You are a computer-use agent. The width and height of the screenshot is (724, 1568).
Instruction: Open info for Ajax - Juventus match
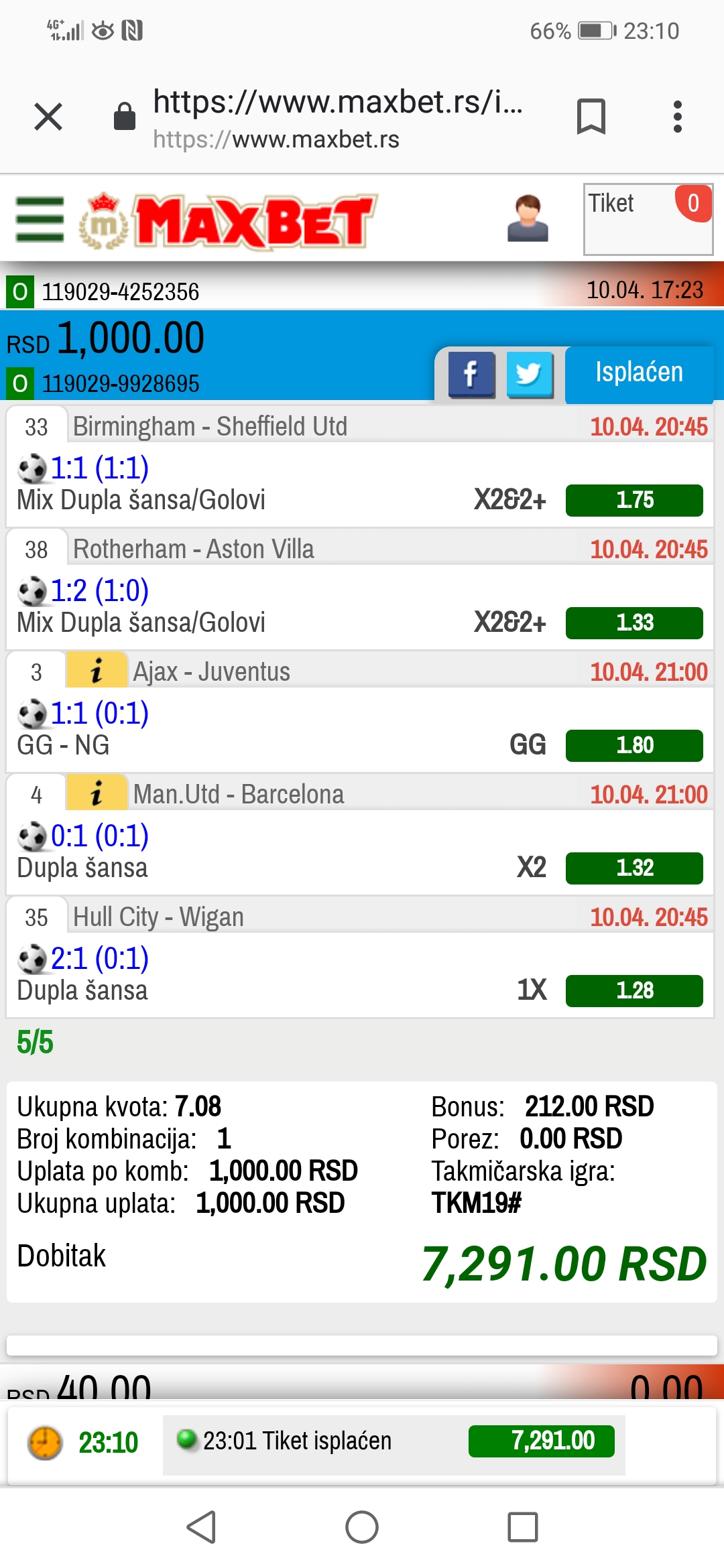click(x=97, y=671)
